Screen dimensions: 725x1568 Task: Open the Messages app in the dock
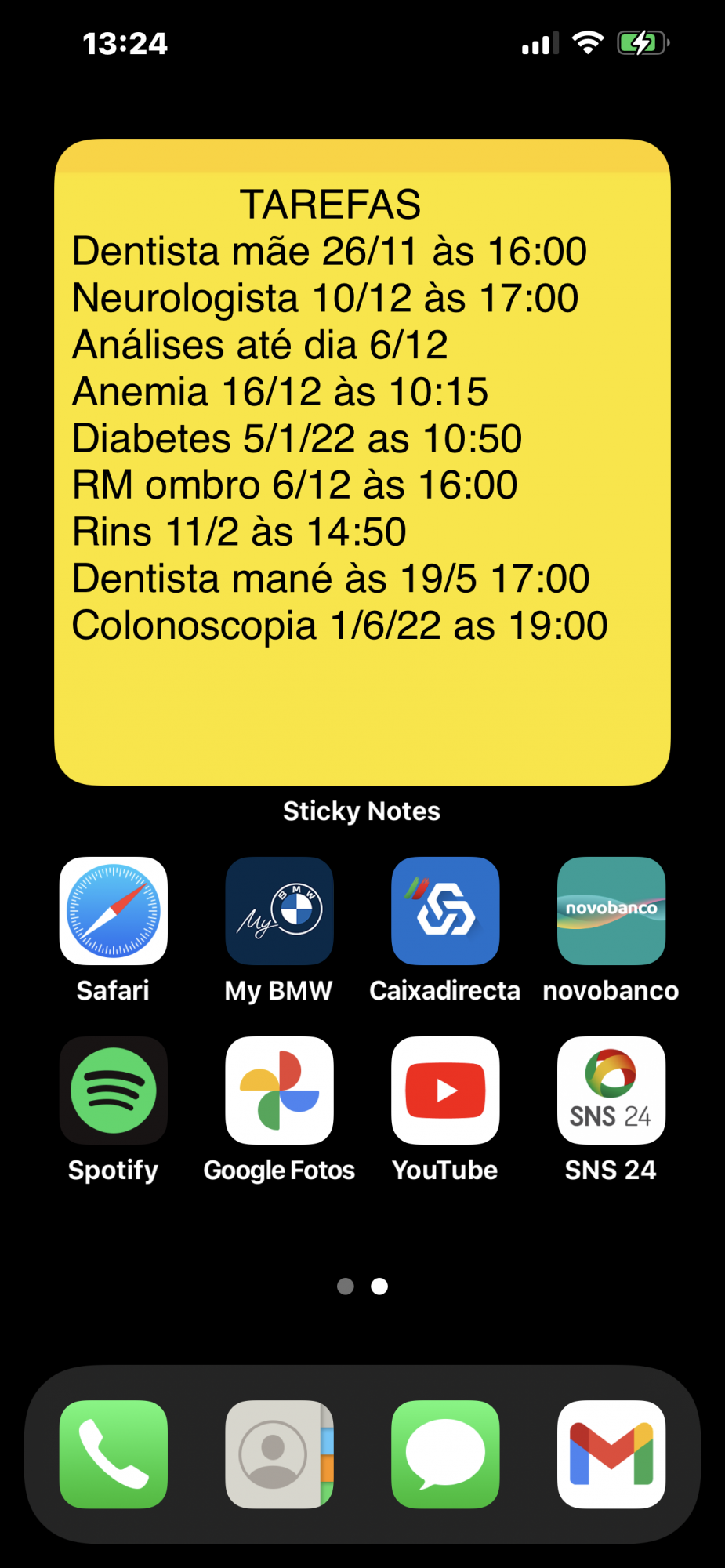(445, 1454)
